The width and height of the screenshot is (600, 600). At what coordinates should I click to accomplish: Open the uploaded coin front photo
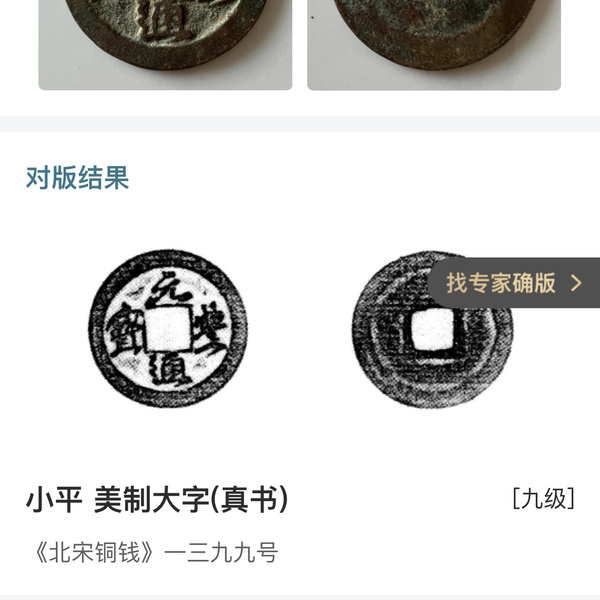pos(165,40)
